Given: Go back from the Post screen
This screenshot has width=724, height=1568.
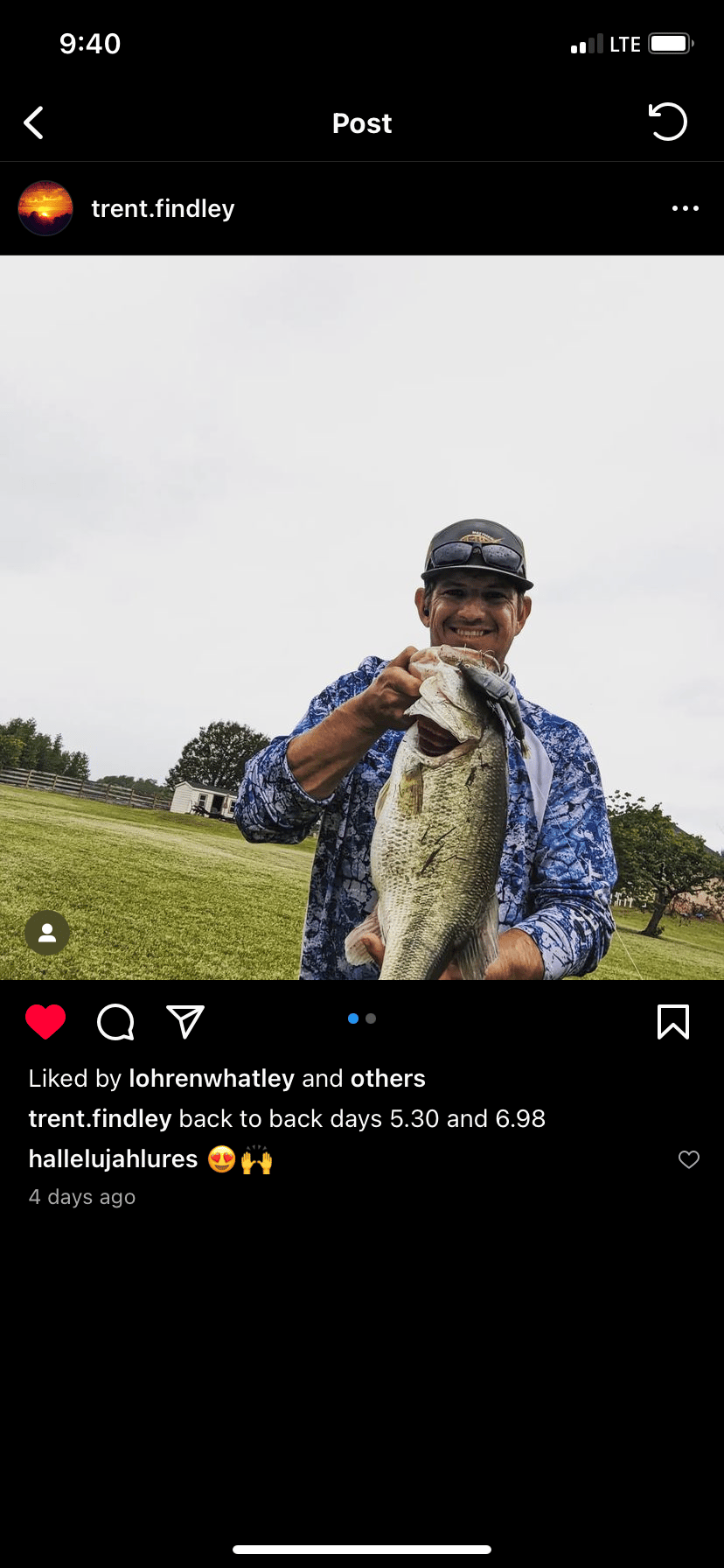Looking at the screenshot, I should click(x=34, y=123).
